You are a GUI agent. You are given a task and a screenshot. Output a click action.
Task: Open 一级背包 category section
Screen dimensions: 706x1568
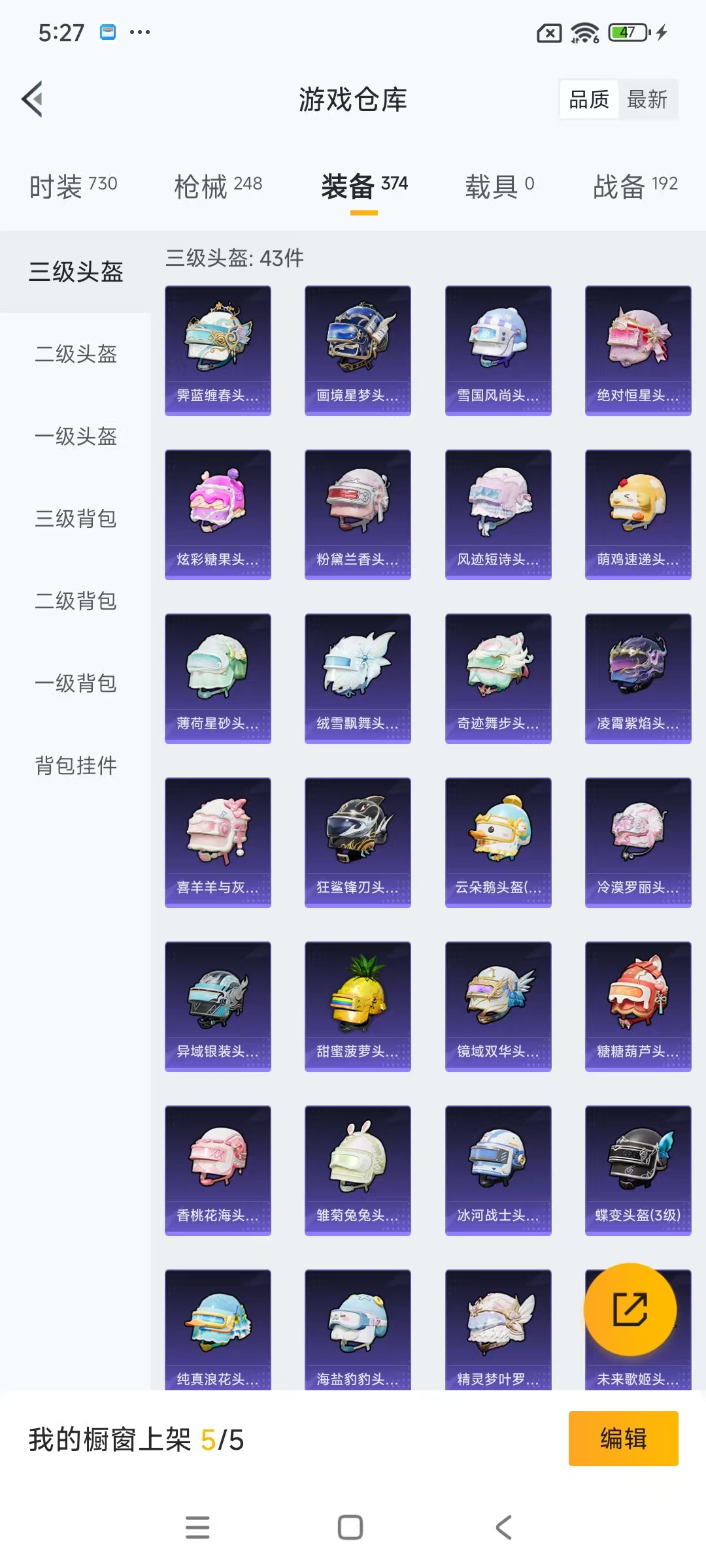point(76,684)
